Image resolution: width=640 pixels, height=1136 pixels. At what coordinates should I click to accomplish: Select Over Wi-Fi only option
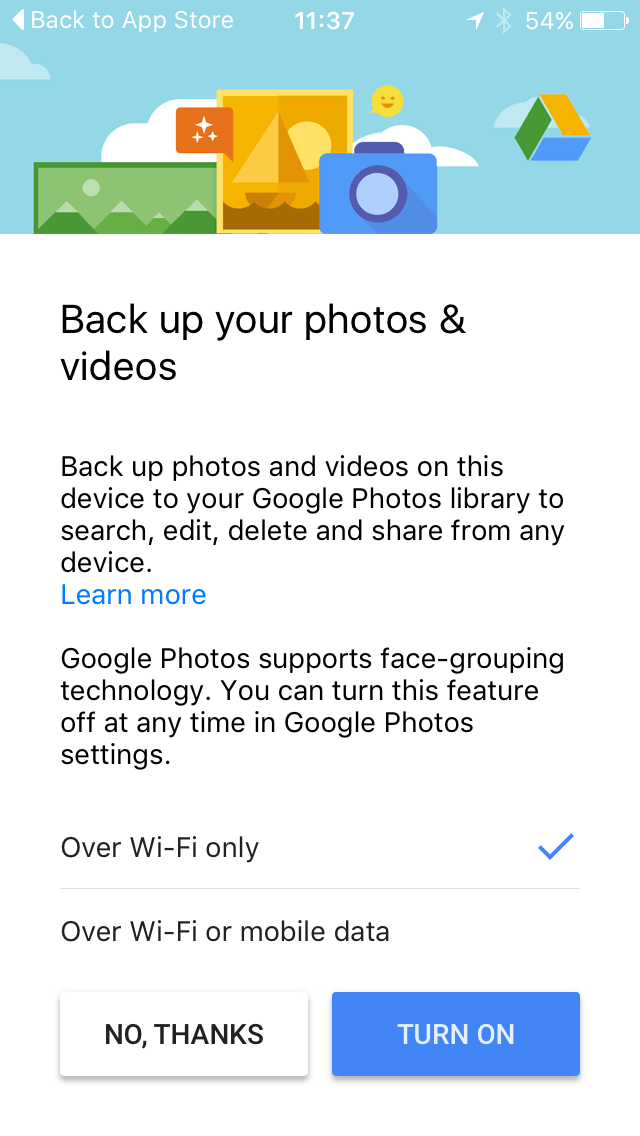[320, 847]
